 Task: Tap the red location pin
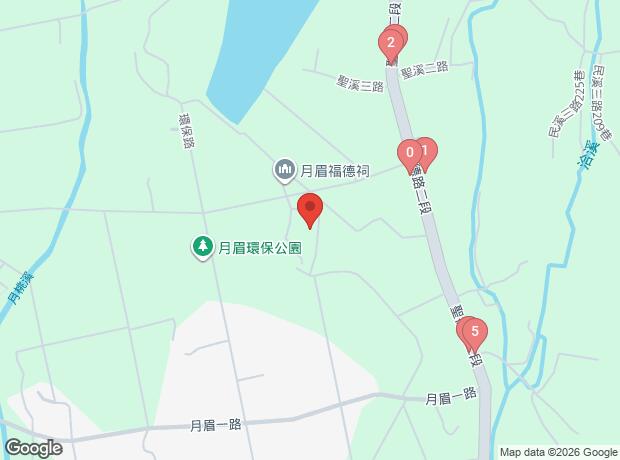coord(311,211)
